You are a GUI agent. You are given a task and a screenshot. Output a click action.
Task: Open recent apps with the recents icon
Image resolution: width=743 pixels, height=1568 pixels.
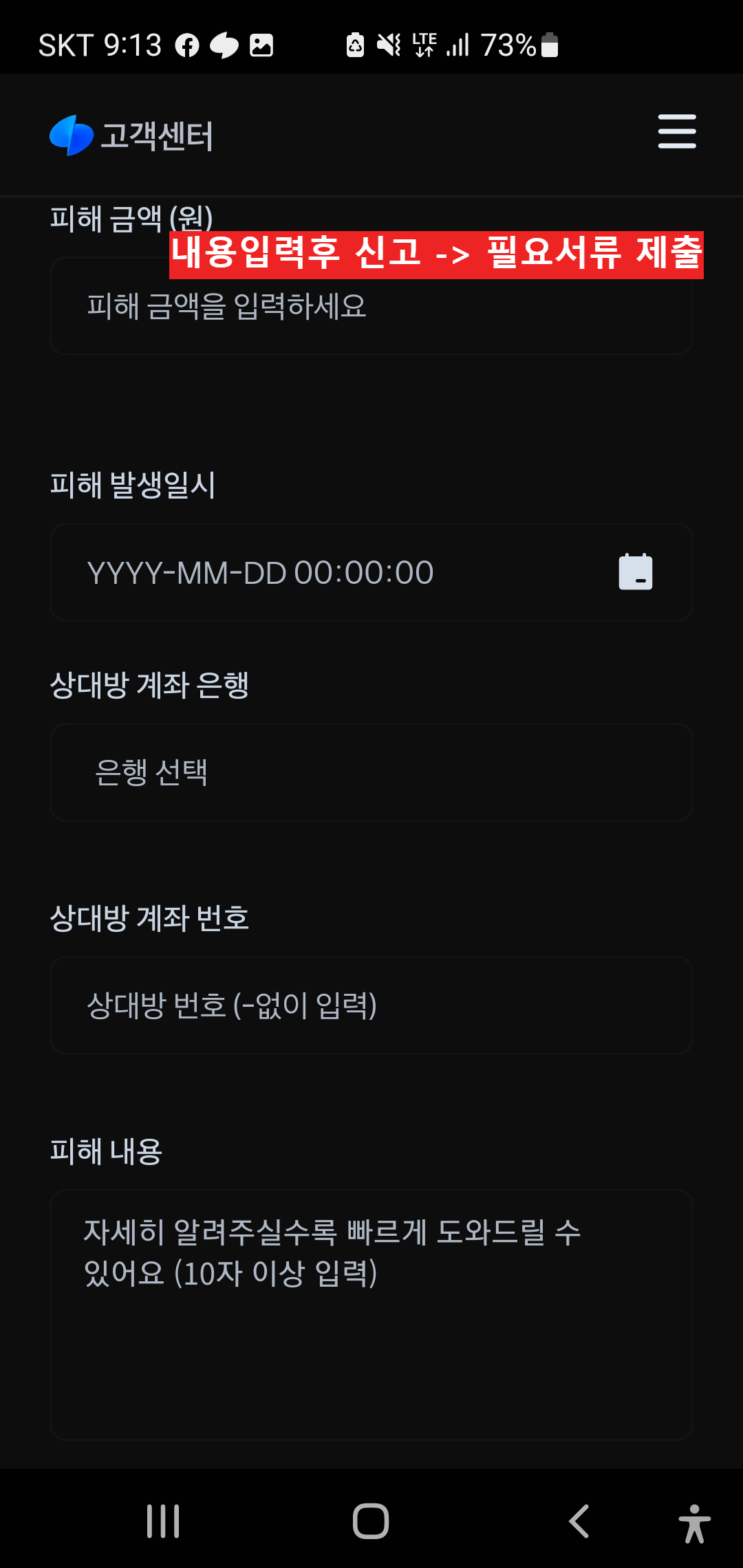coord(163,1520)
